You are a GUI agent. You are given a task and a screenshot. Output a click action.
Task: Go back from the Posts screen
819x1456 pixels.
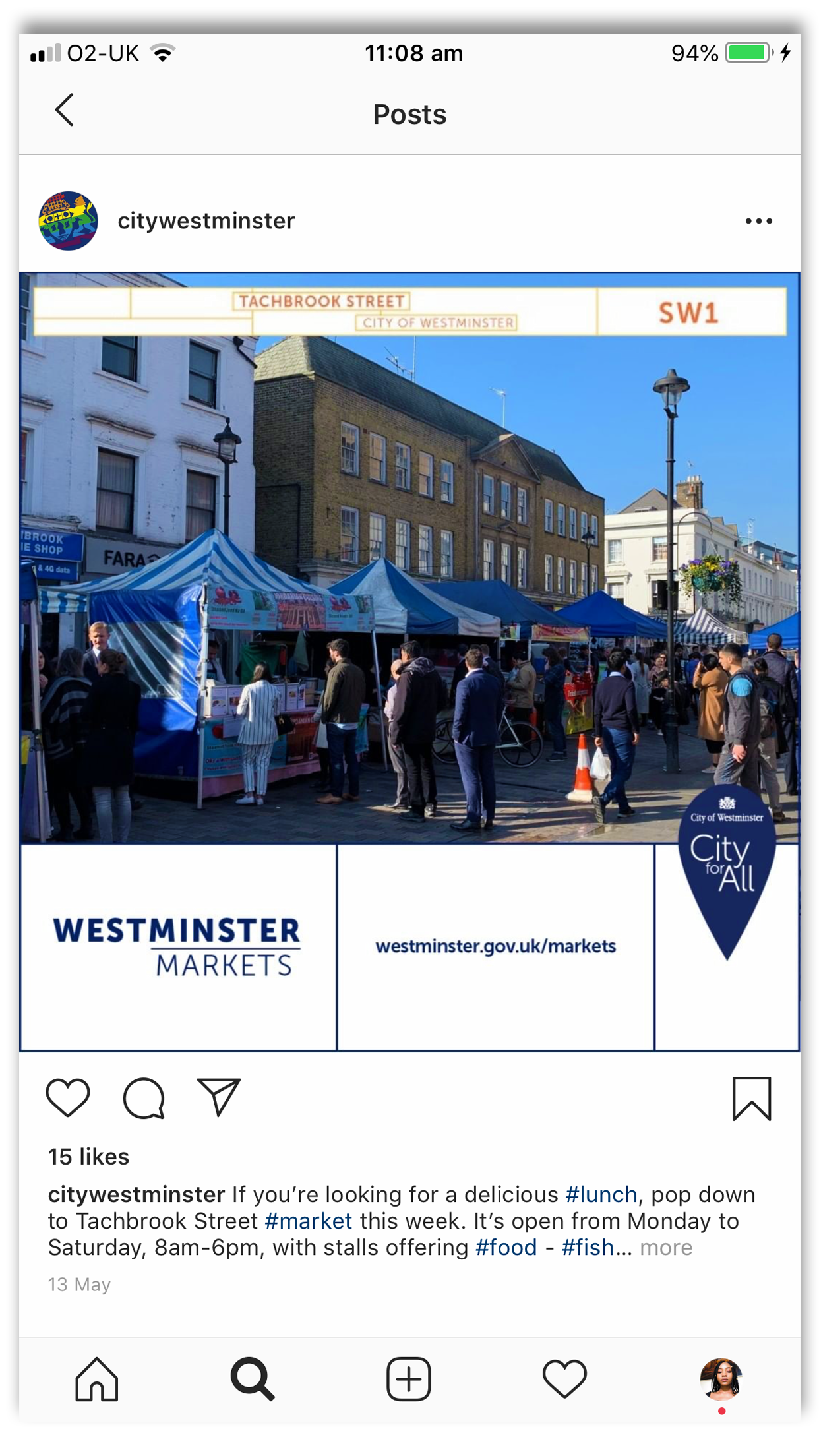[65, 110]
